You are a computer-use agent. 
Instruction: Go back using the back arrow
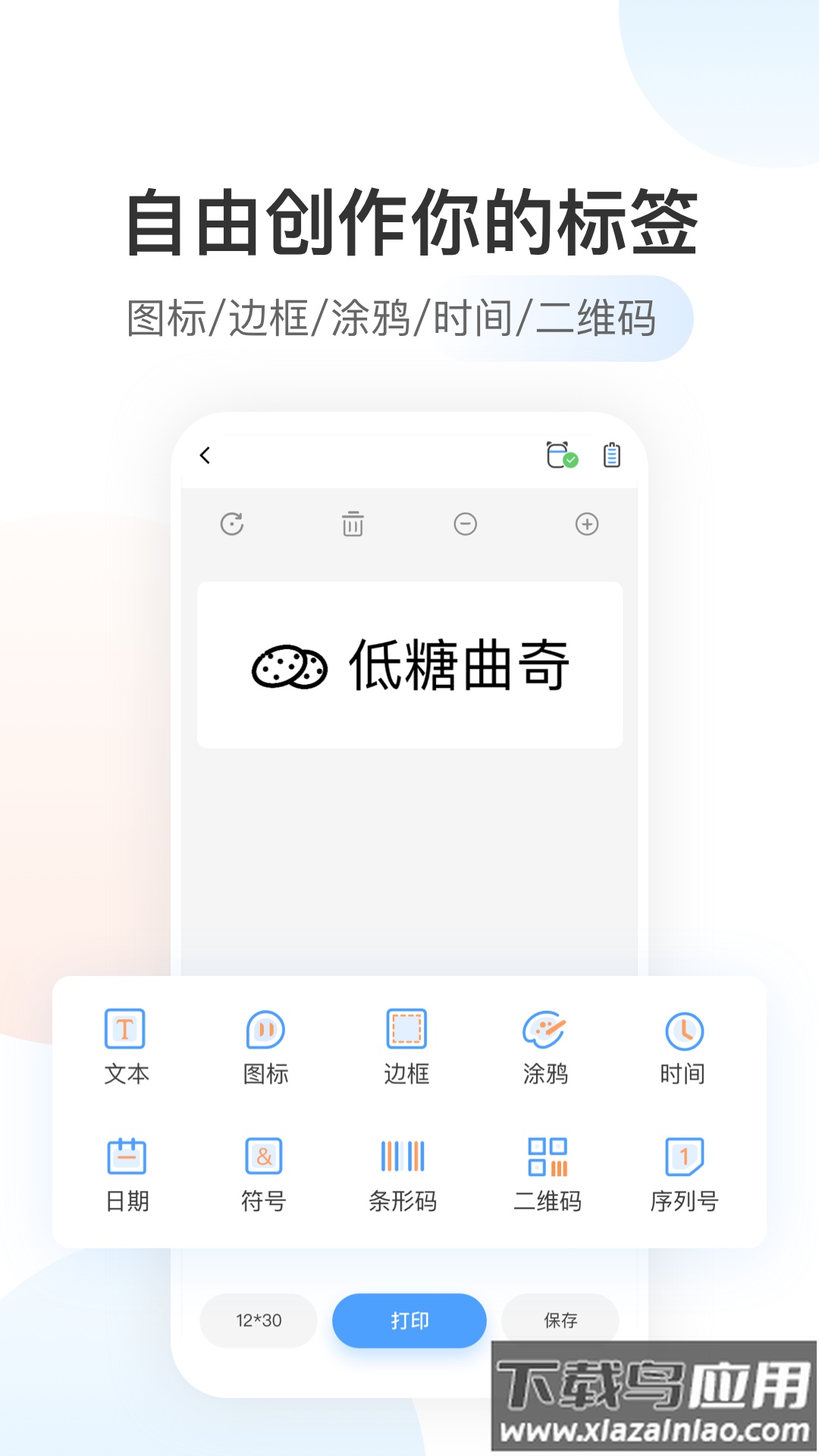202,455
